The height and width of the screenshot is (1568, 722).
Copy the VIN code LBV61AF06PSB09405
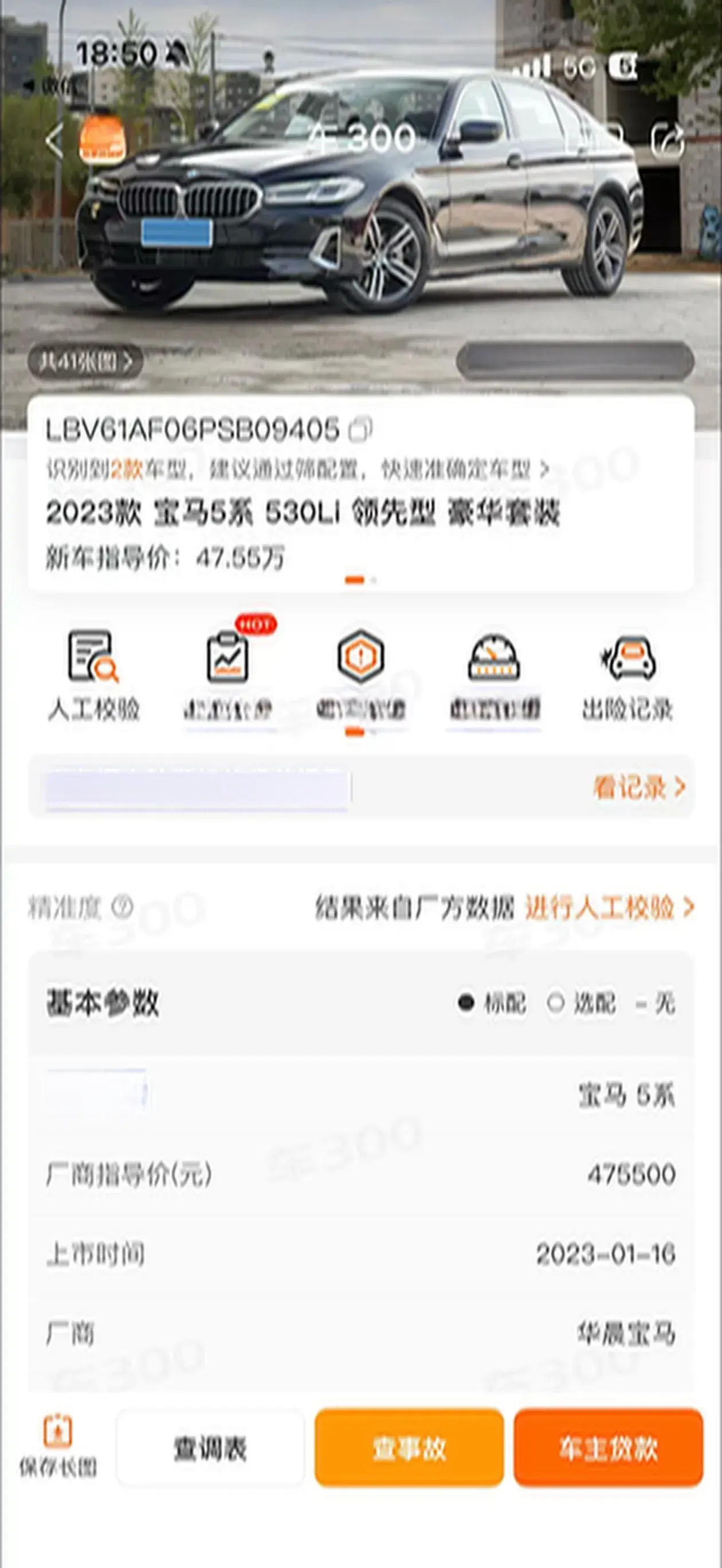(360, 430)
